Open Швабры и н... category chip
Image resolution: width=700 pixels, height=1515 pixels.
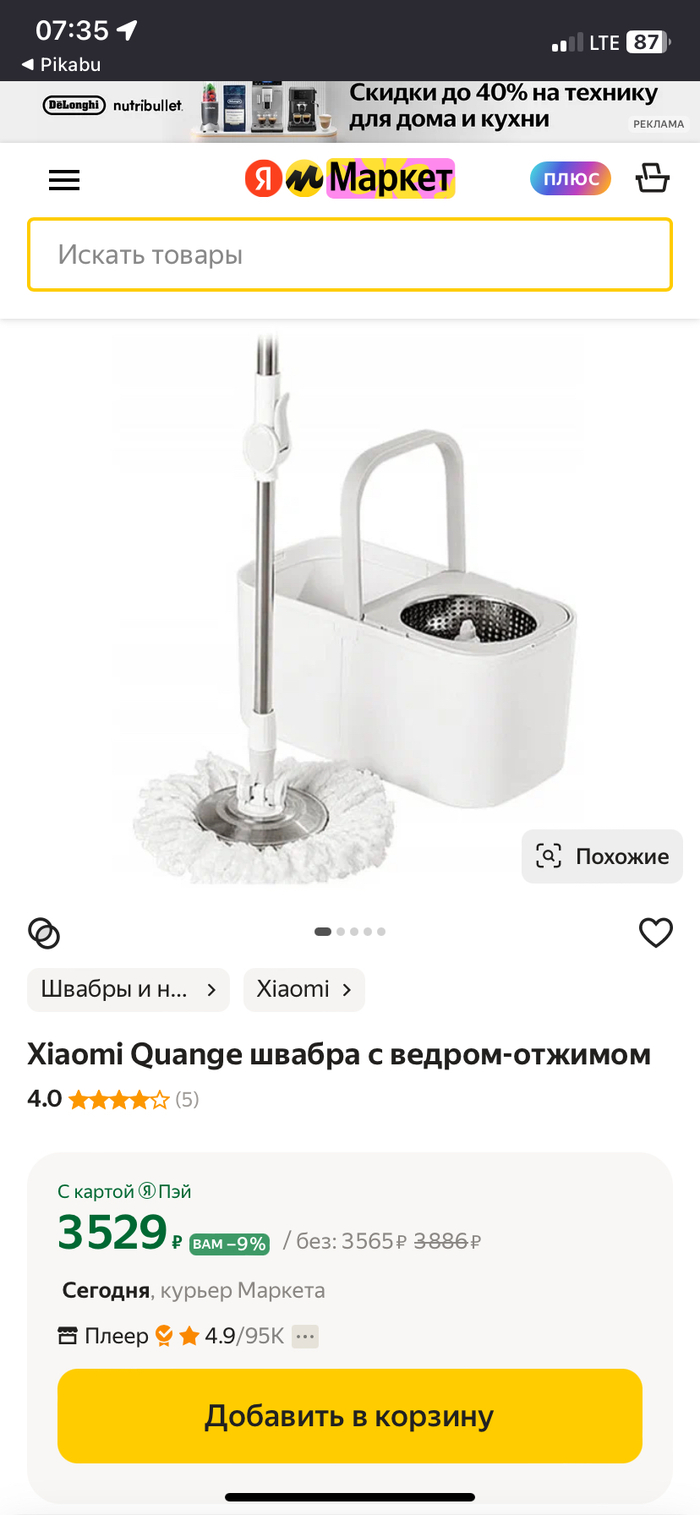(128, 990)
